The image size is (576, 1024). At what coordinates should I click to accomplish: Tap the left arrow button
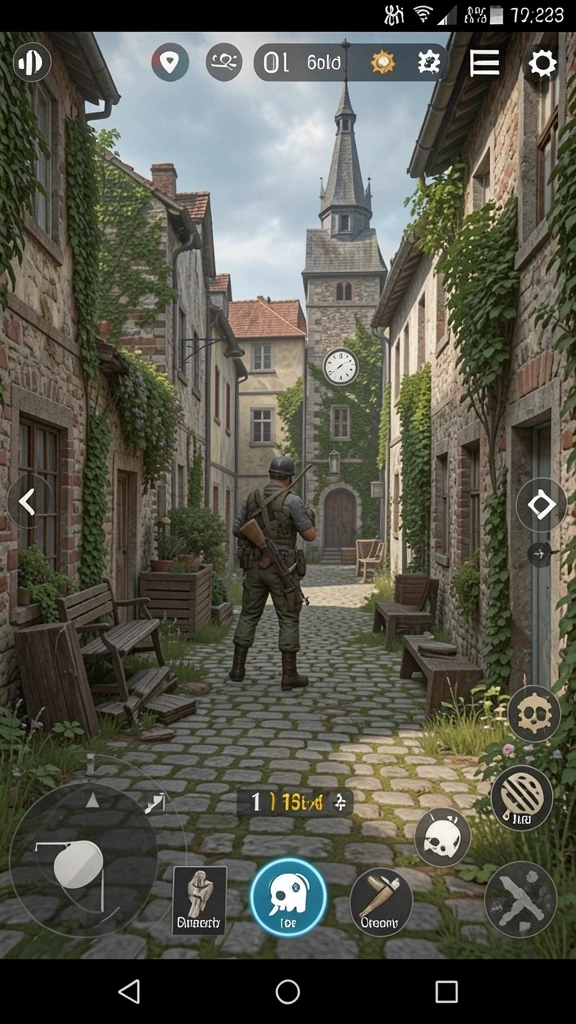pos(28,502)
